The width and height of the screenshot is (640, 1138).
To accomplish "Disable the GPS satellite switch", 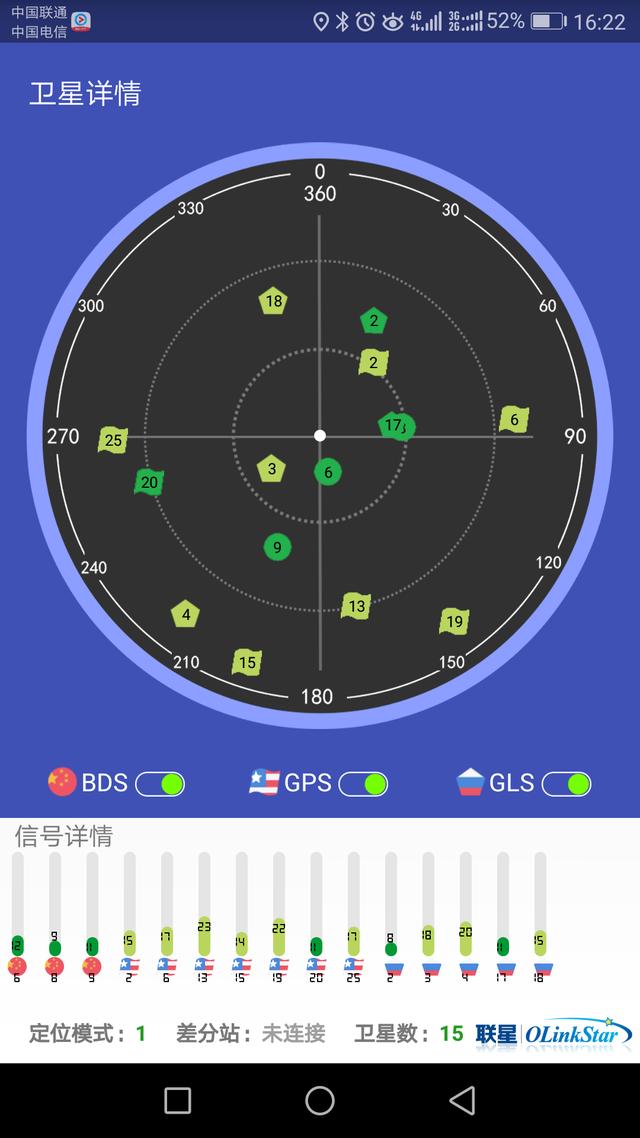I will [363, 783].
